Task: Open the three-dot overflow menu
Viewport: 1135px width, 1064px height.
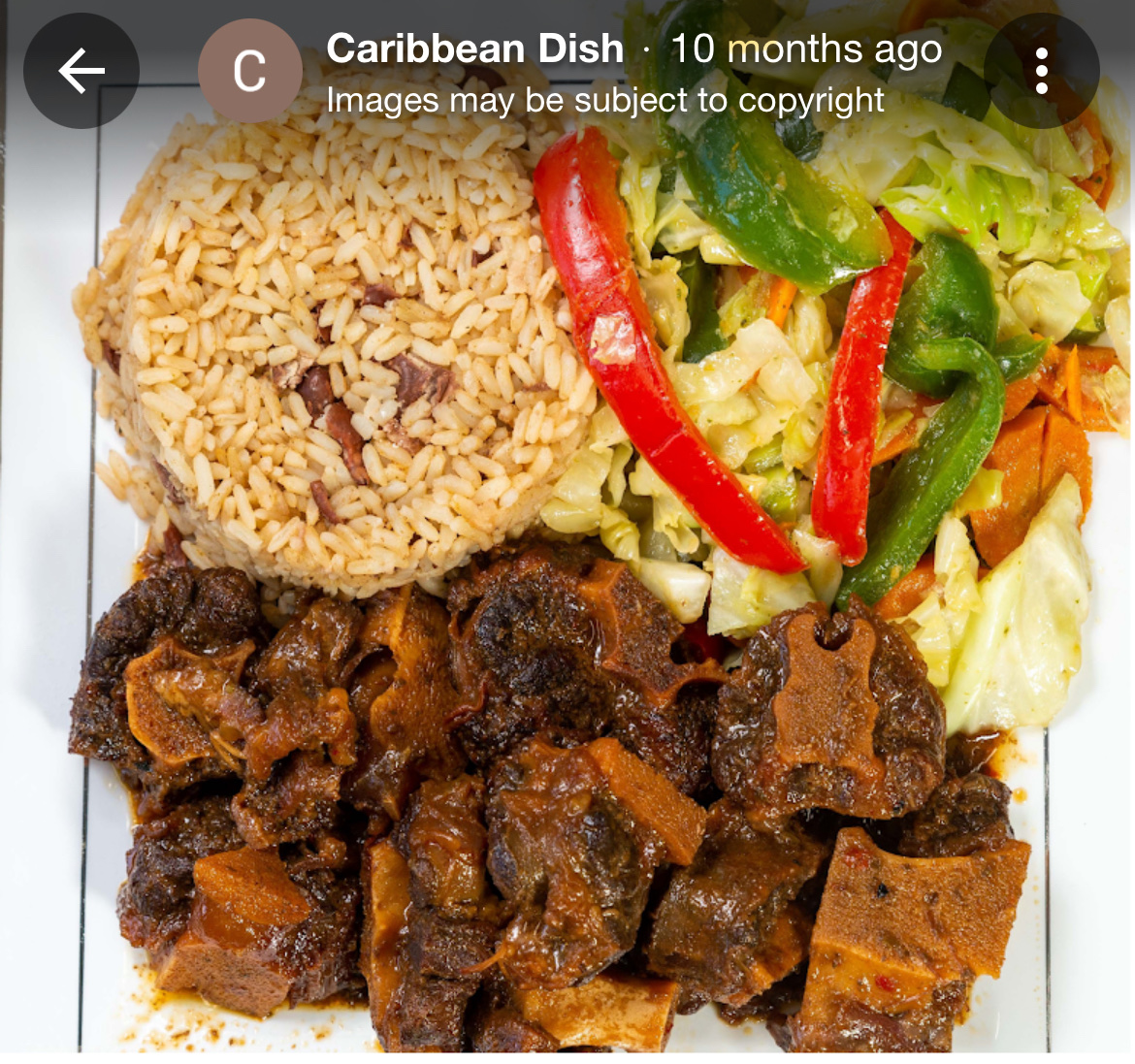Action: pos(1041,71)
